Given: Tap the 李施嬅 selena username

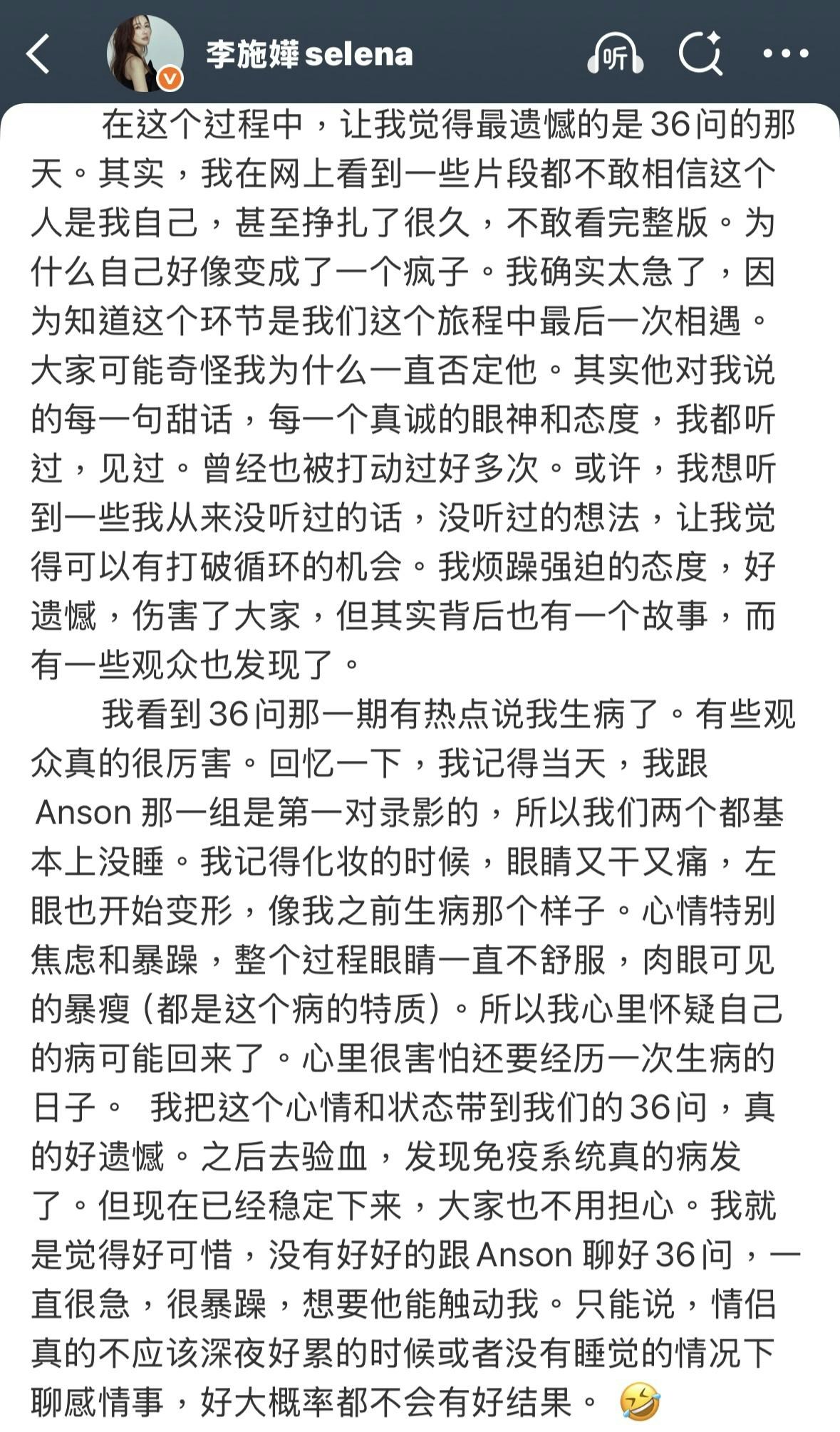Looking at the screenshot, I should tap(309, 54).
